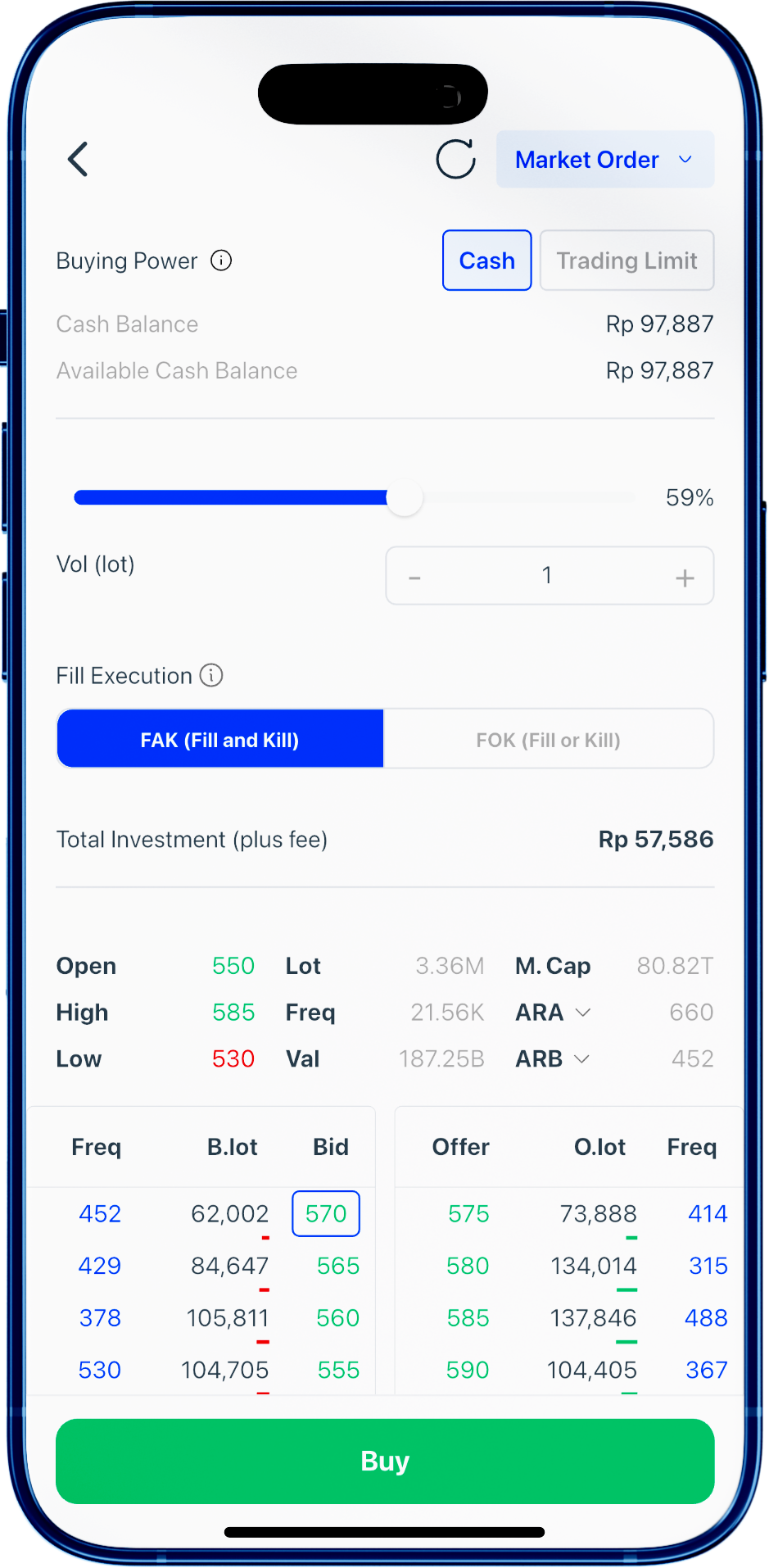Open the Market Order dropdown

point(605,160)
